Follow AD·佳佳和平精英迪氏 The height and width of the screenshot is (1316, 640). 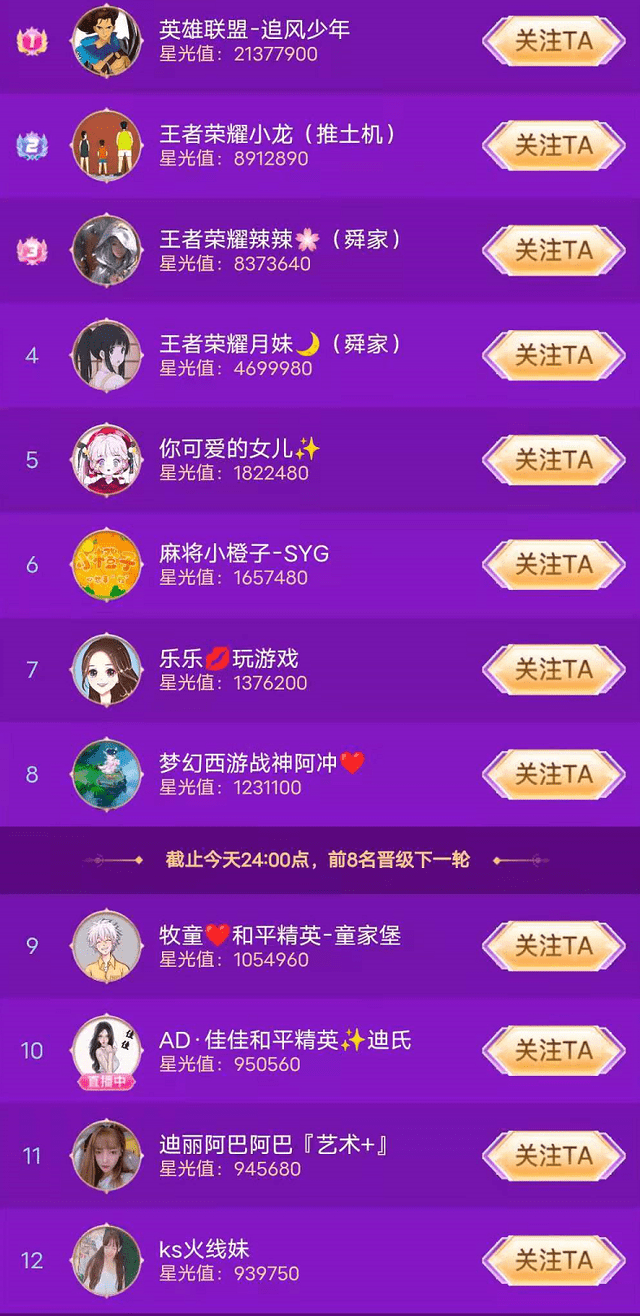click(553, 1051)
